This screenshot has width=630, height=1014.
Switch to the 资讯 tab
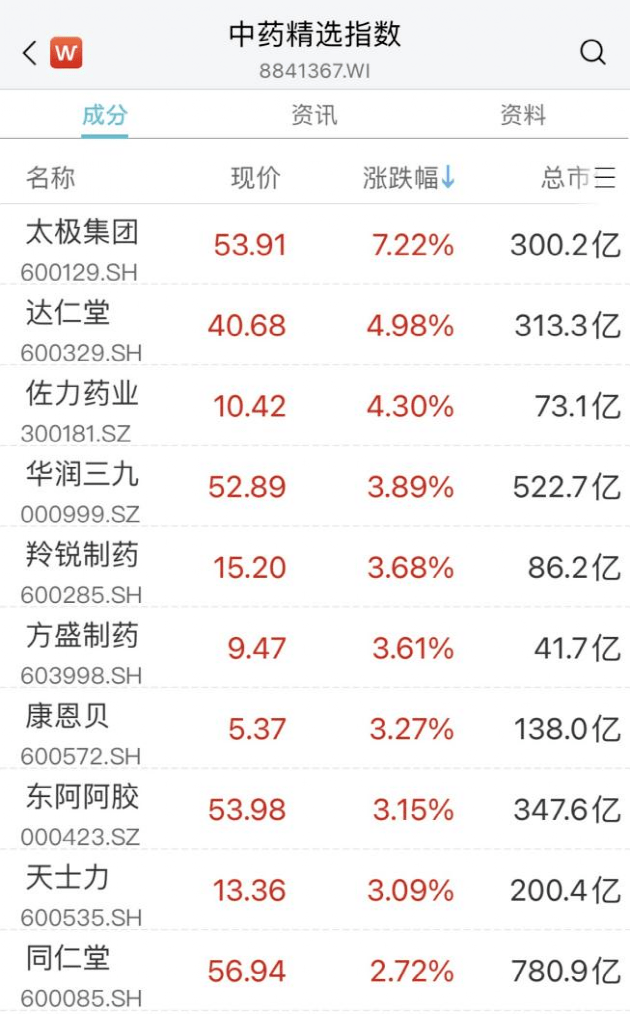point(314,115)
